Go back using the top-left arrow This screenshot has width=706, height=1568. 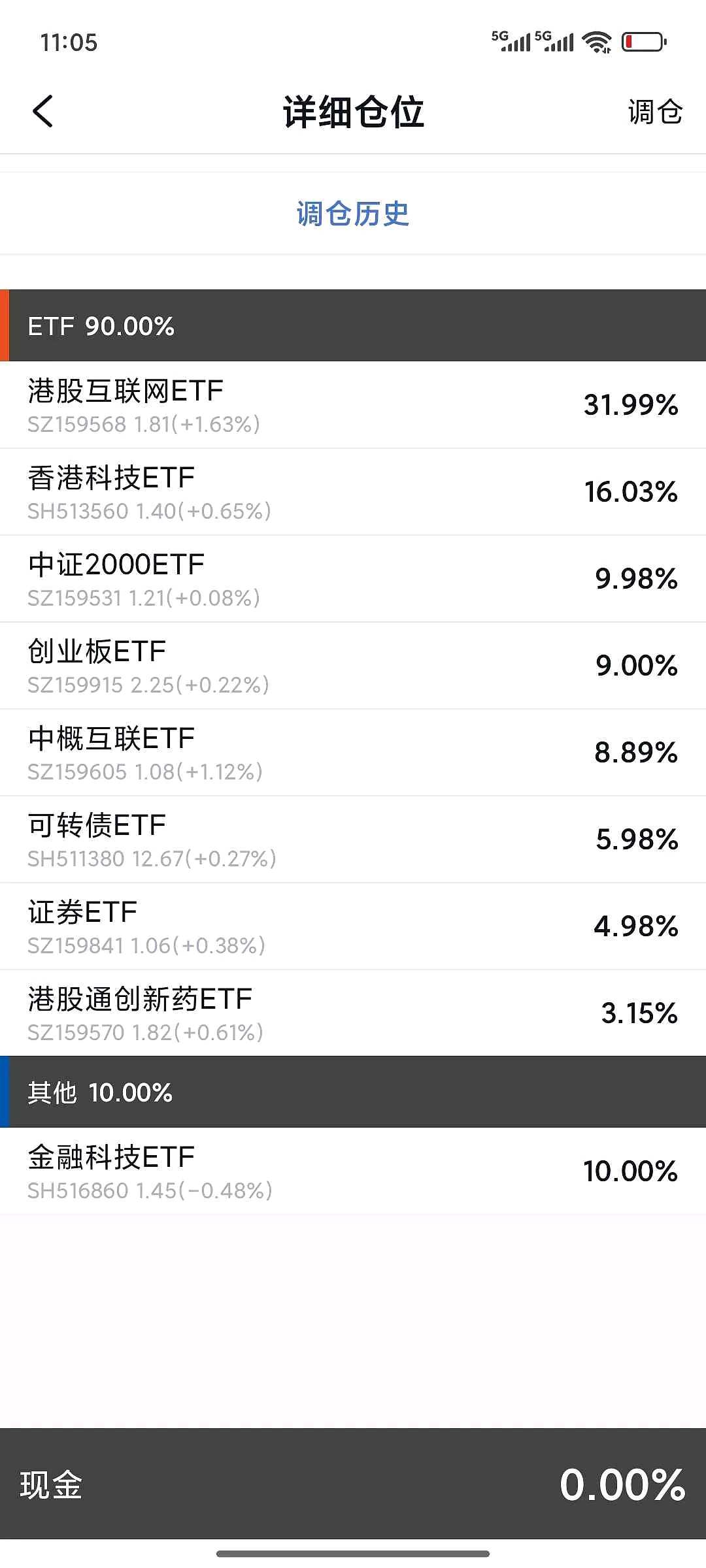click(43, 111)
